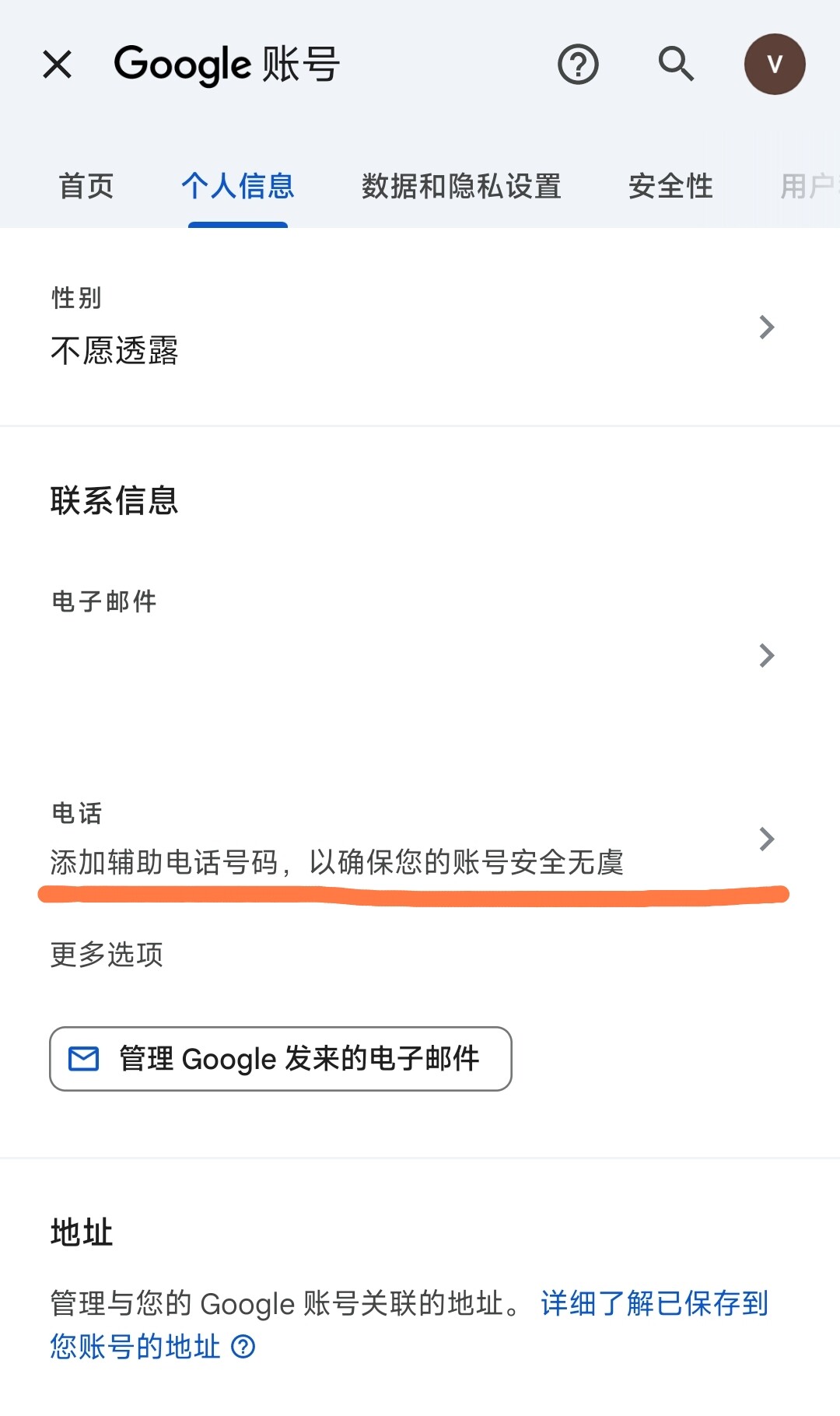
Task: Open the profile avatar V
Action: coord(775,65)
